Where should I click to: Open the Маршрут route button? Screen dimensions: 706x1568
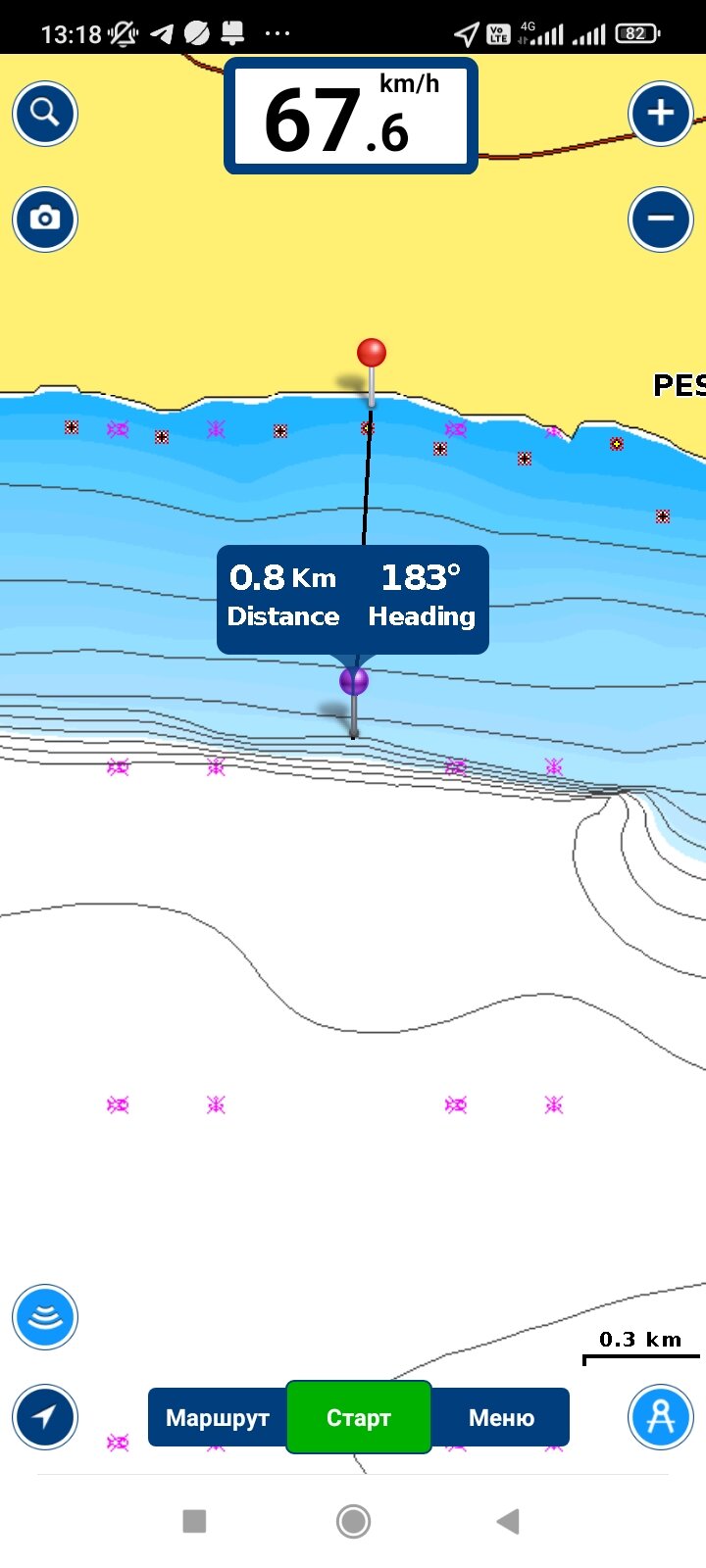217,1417
